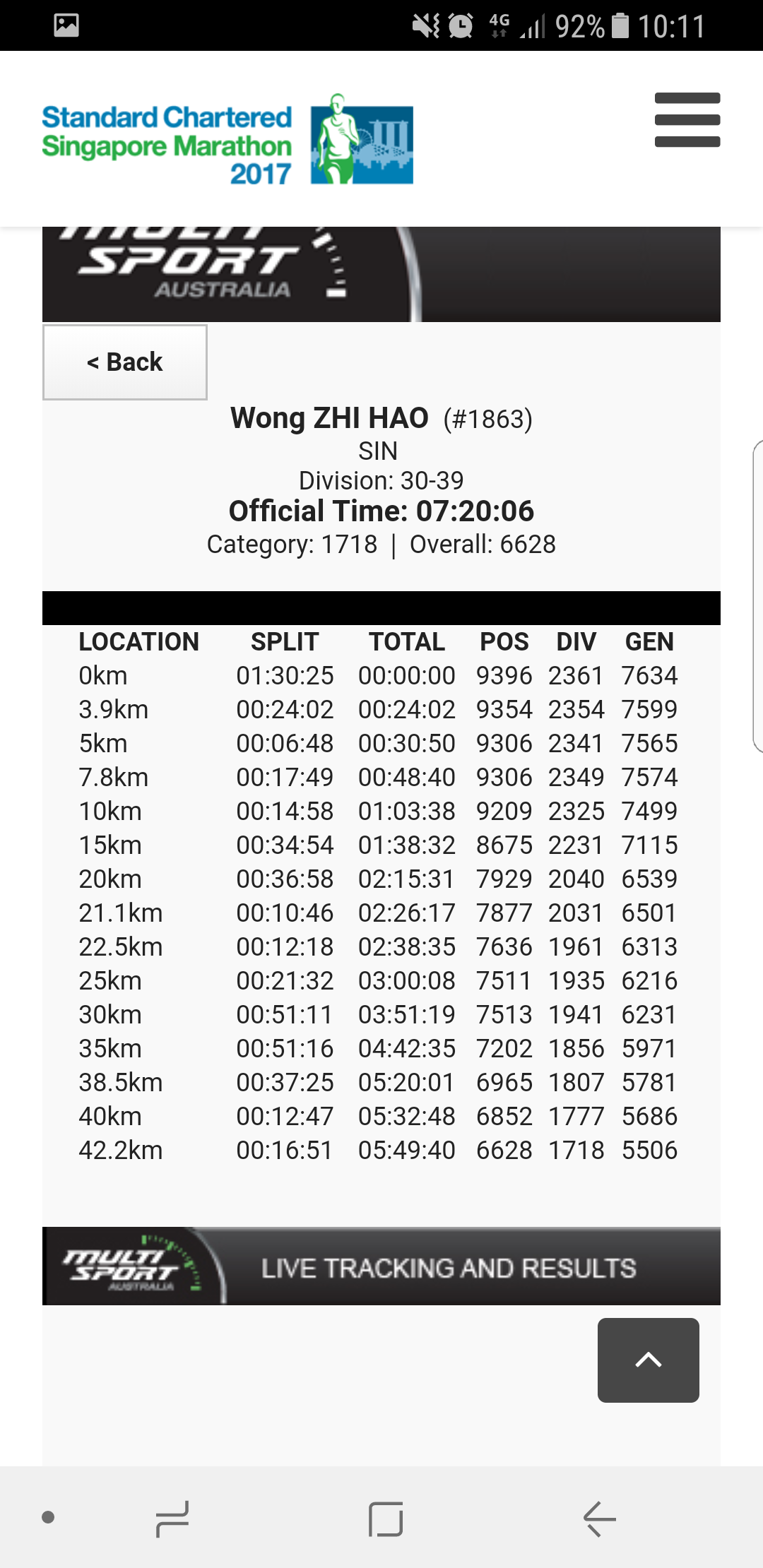Open the hamburger menu

pyautogui.click(x=687, y=120)
